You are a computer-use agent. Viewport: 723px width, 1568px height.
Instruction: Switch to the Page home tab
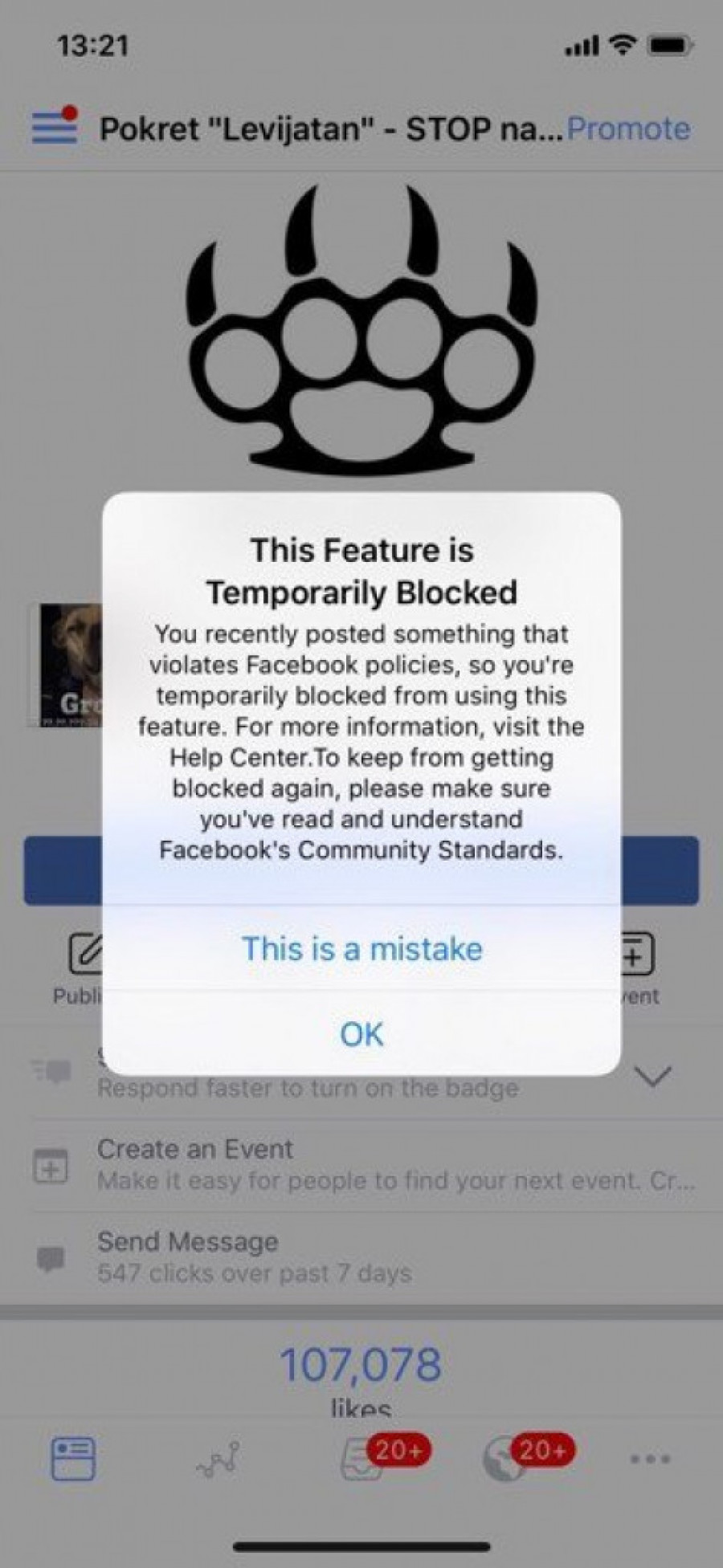73,1458
